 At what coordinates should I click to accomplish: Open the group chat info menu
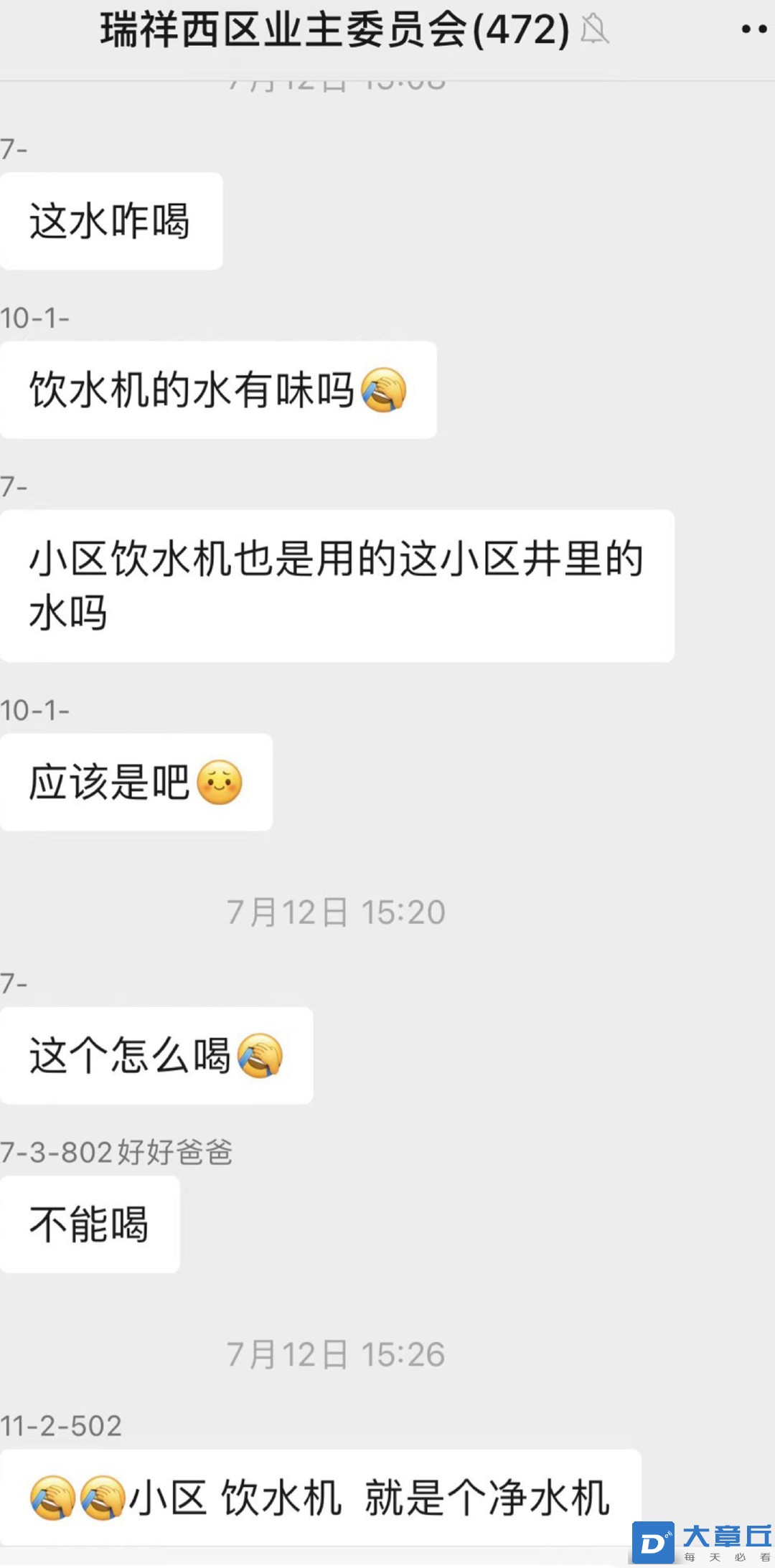coord(754,29)
